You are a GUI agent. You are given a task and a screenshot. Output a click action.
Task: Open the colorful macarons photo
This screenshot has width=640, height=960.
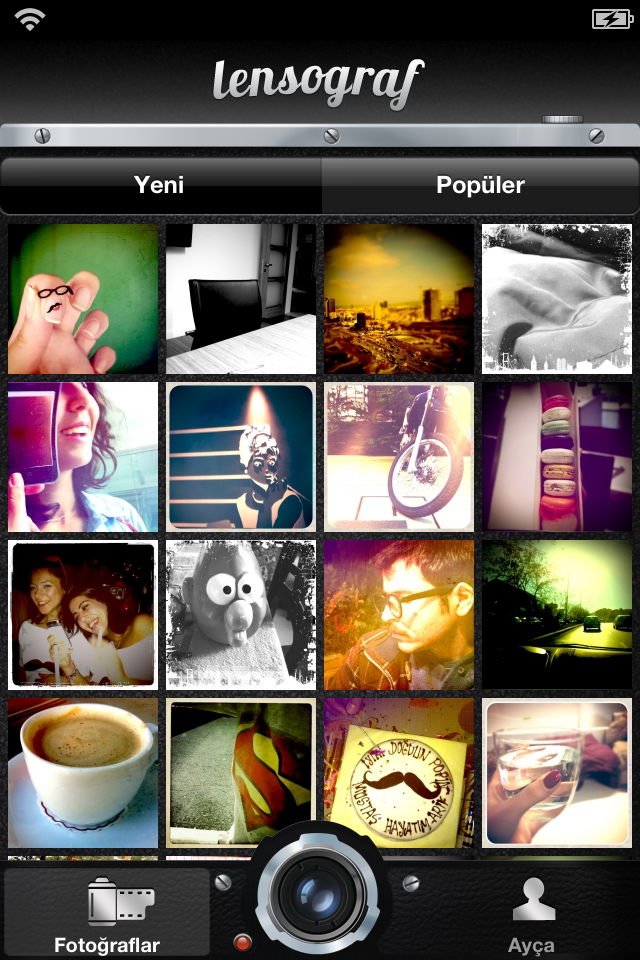[x=557, y=456]
